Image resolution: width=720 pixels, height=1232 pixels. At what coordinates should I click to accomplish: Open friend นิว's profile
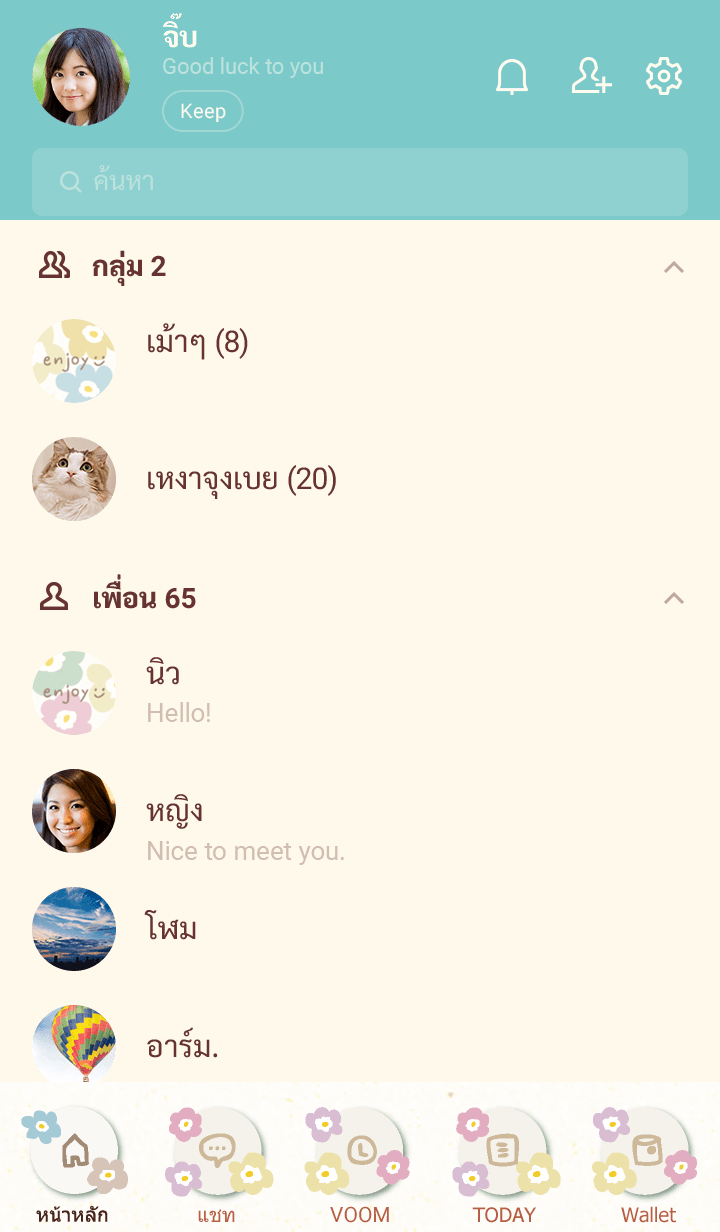click(163, 674)
